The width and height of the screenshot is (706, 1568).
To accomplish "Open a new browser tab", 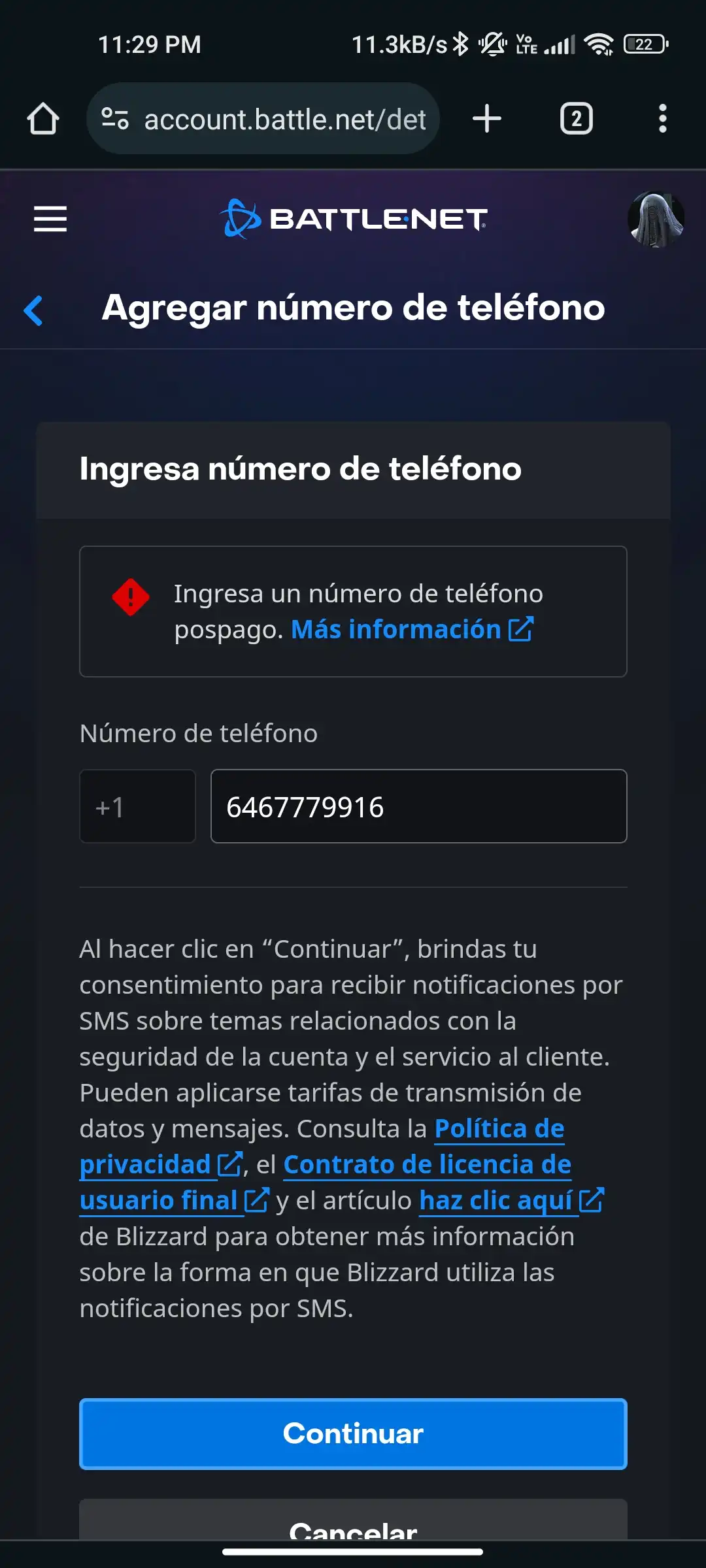I will click(x=486, y=119).
